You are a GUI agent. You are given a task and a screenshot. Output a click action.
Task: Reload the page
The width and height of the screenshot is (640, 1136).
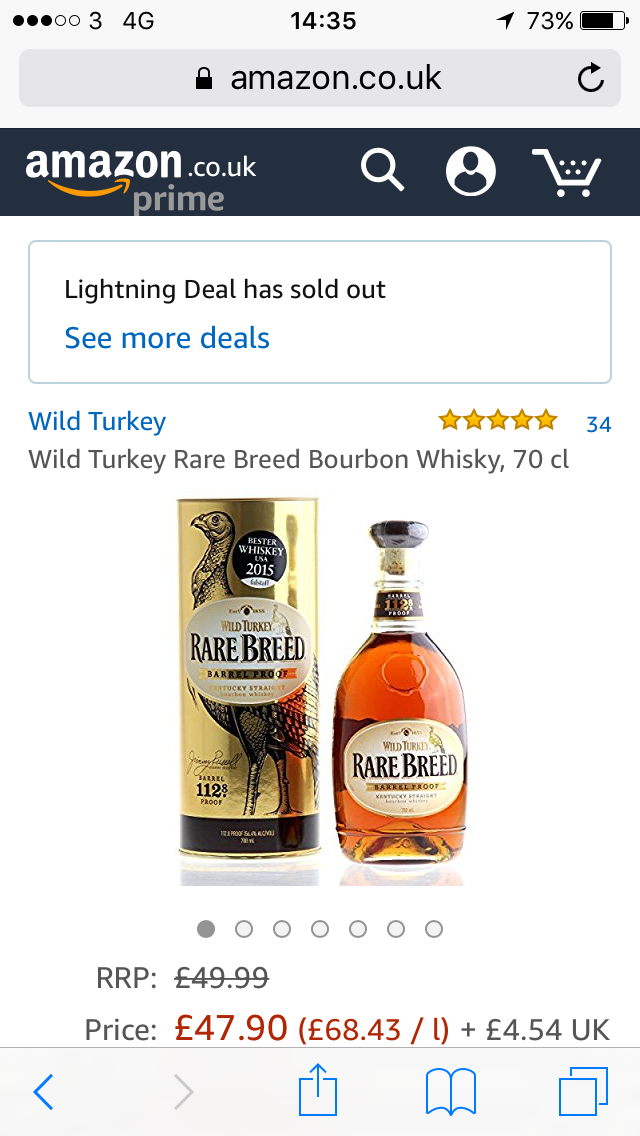tap(591, 78)
